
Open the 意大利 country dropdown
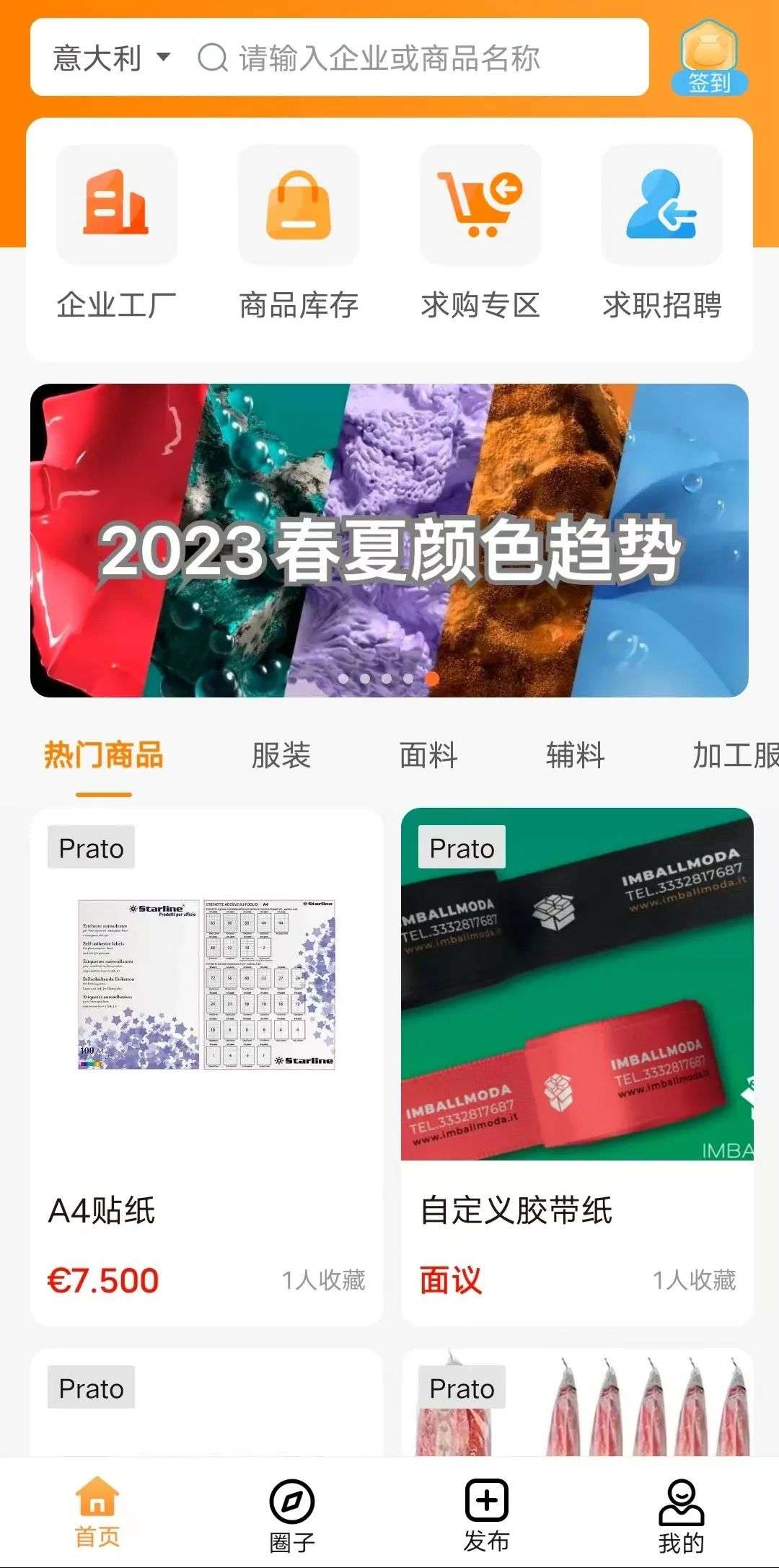[112, 58]
